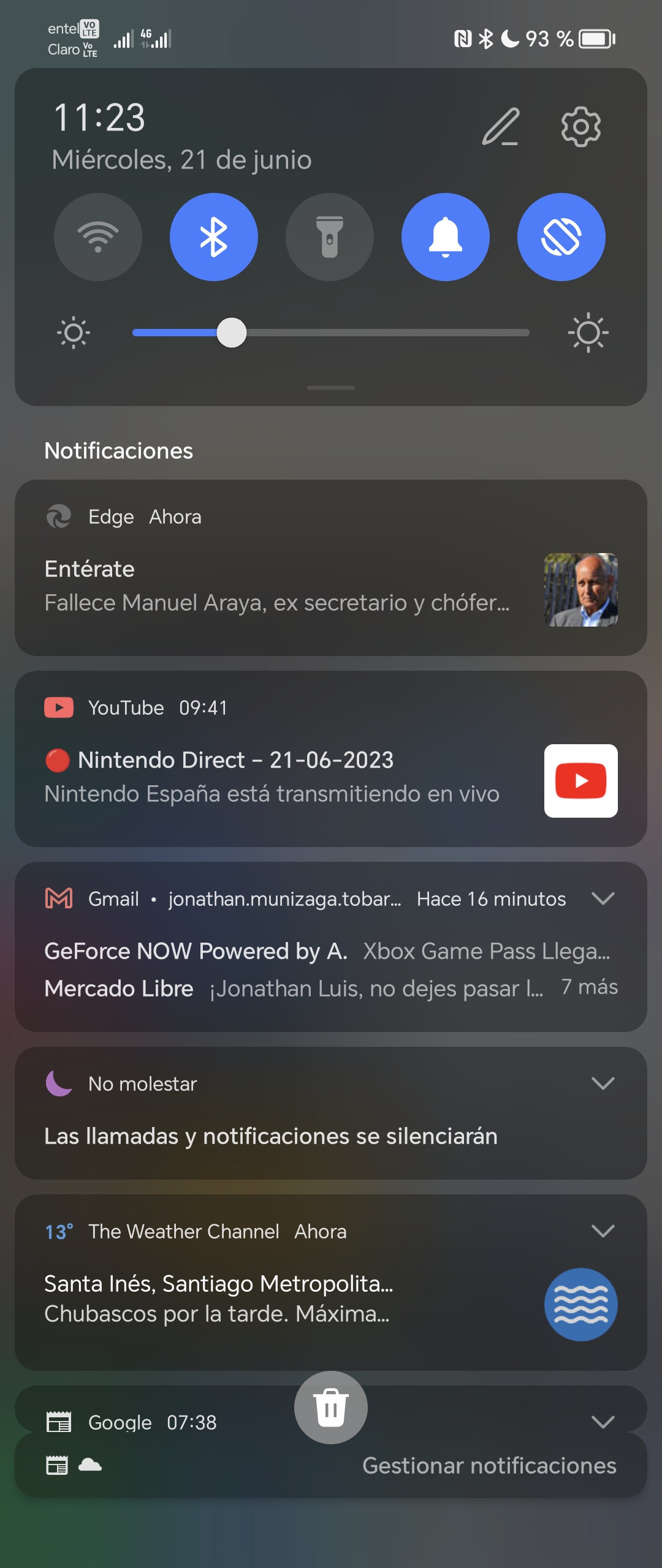Image resolution: width=662 pixels, height=1568 pixels.
Task: Open Gestionar notificaciones
Action: [489, 1466]
